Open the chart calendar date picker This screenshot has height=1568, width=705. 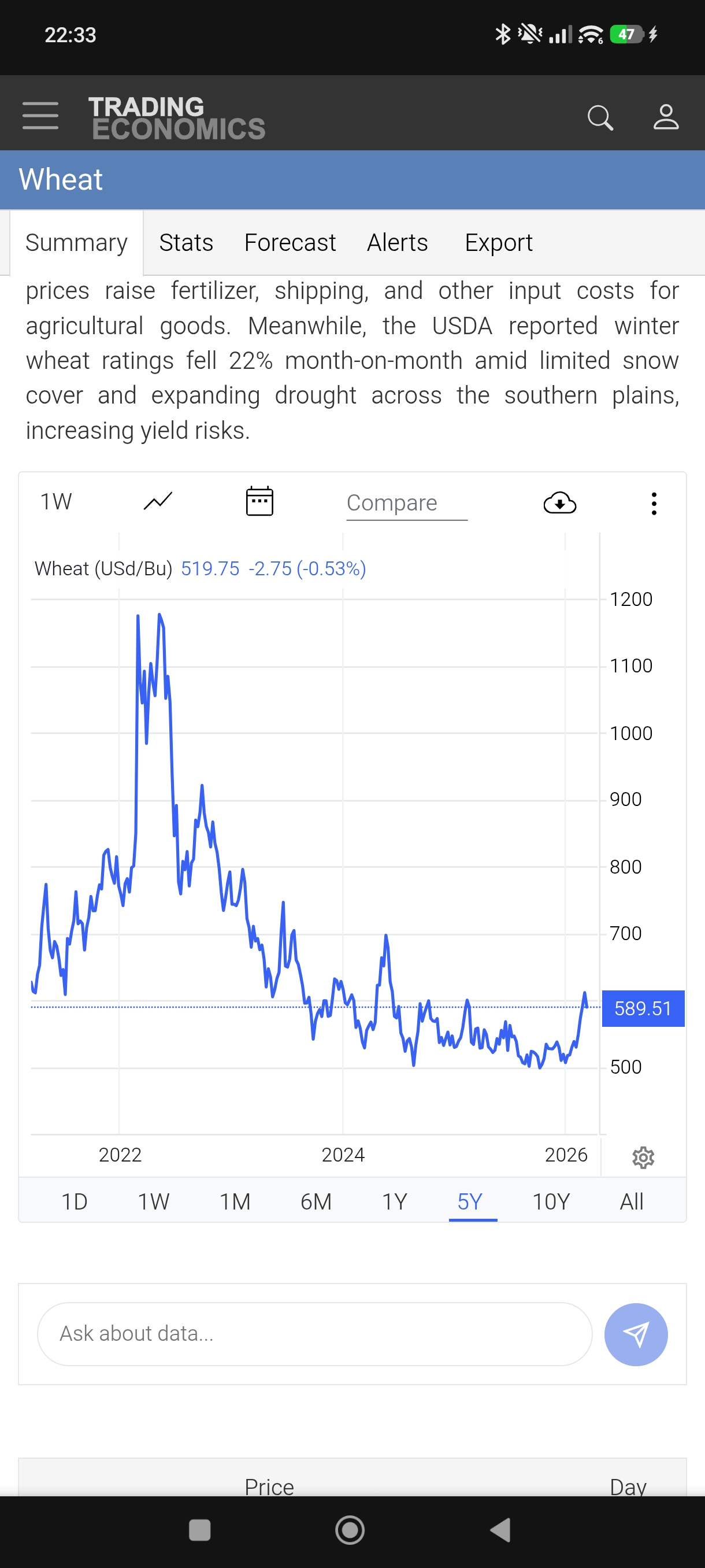(x=259, y=502)
